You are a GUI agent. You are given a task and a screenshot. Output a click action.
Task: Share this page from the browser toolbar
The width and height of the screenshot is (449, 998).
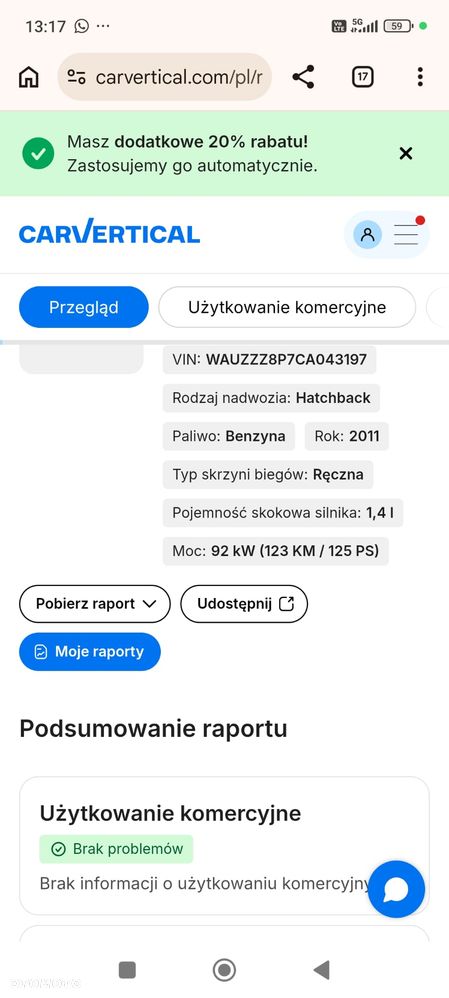point(303,77)
